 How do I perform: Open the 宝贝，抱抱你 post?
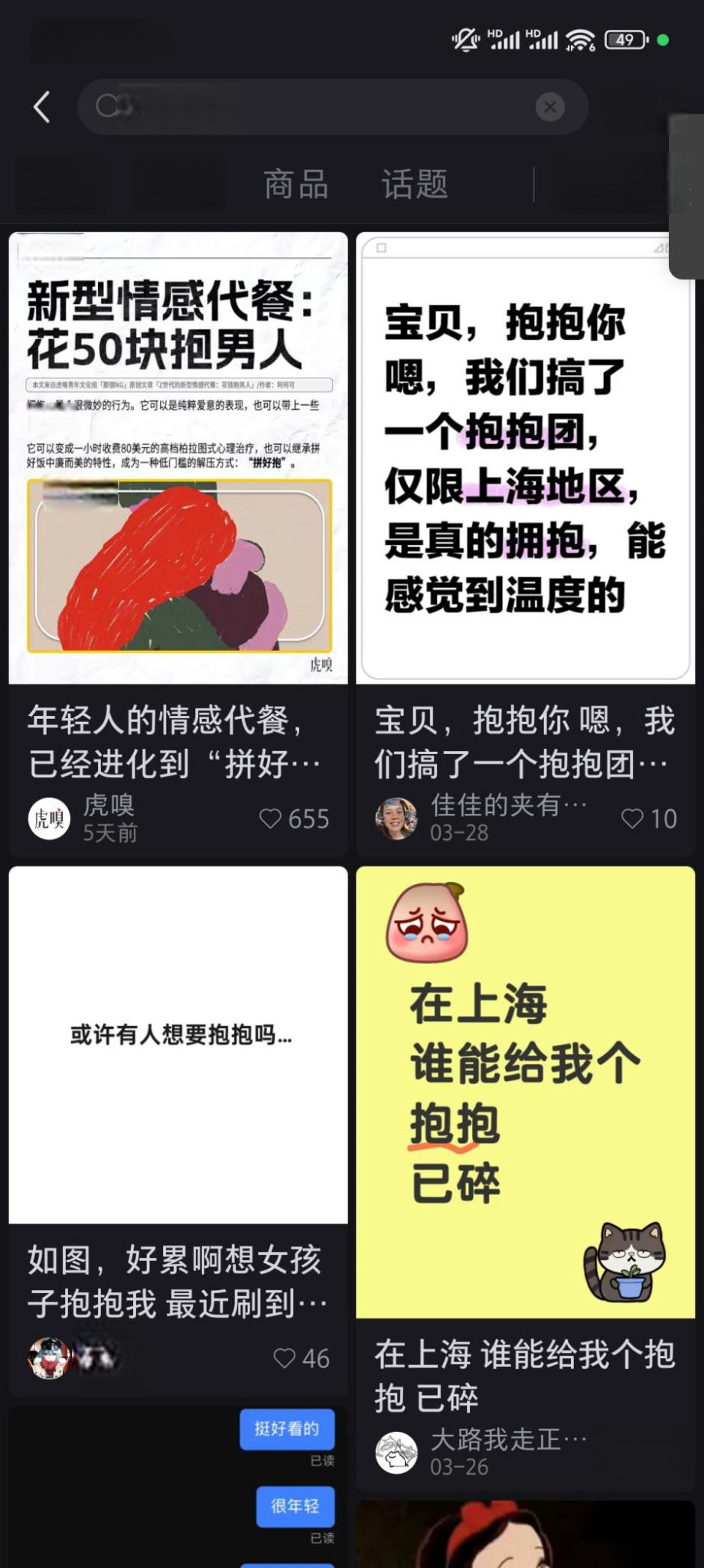(x=525, y=459)
